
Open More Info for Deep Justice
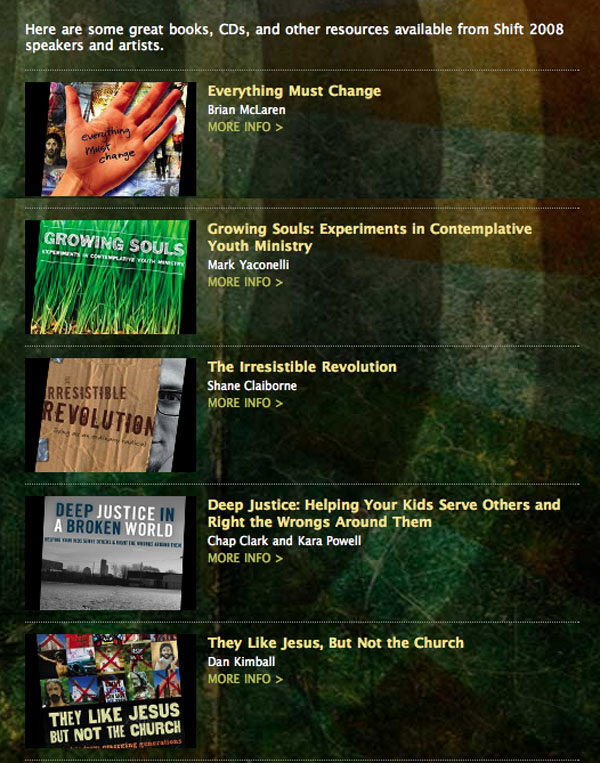coord(244,558)
